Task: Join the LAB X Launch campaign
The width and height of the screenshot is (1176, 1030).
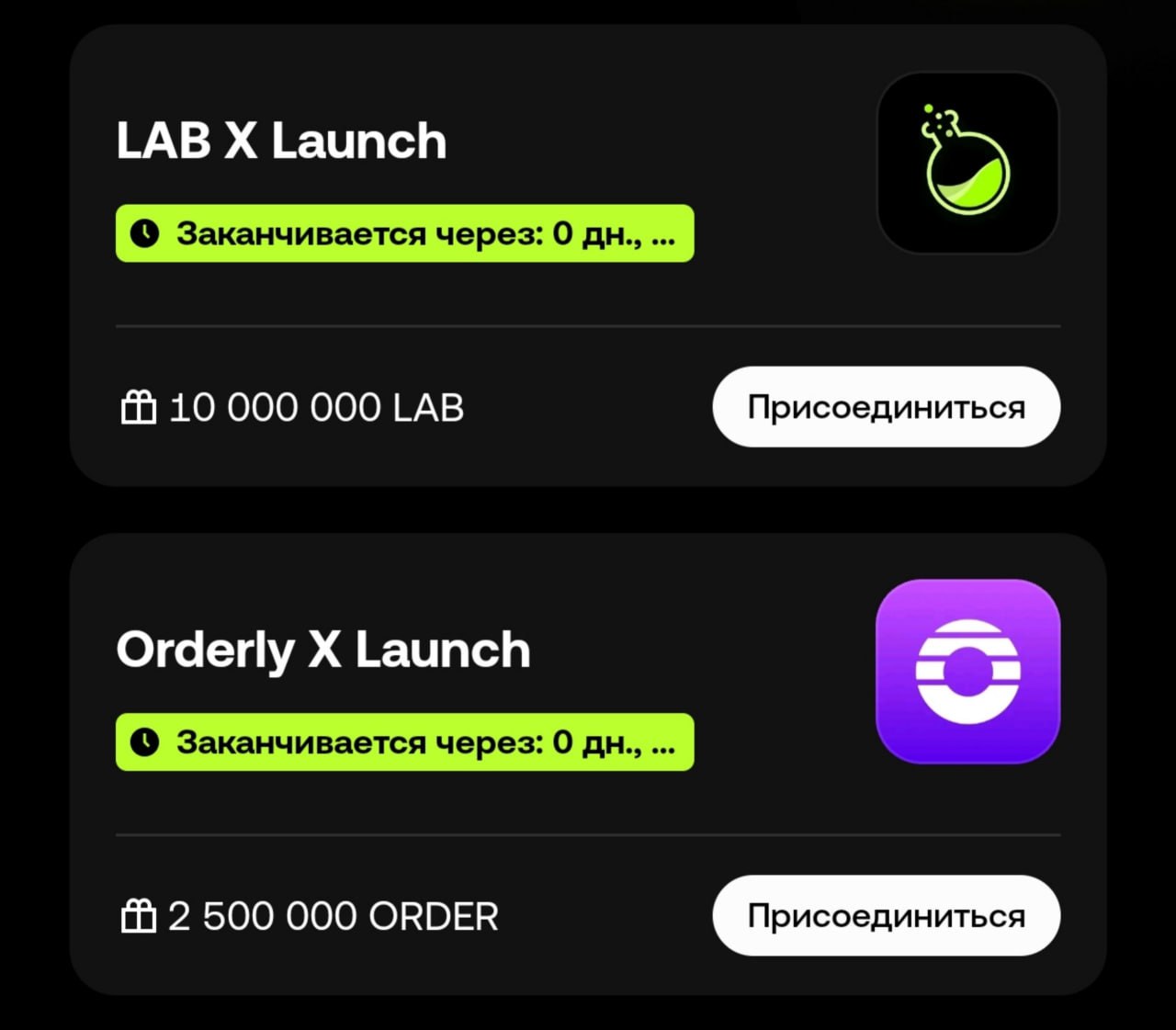Action: 886,407
